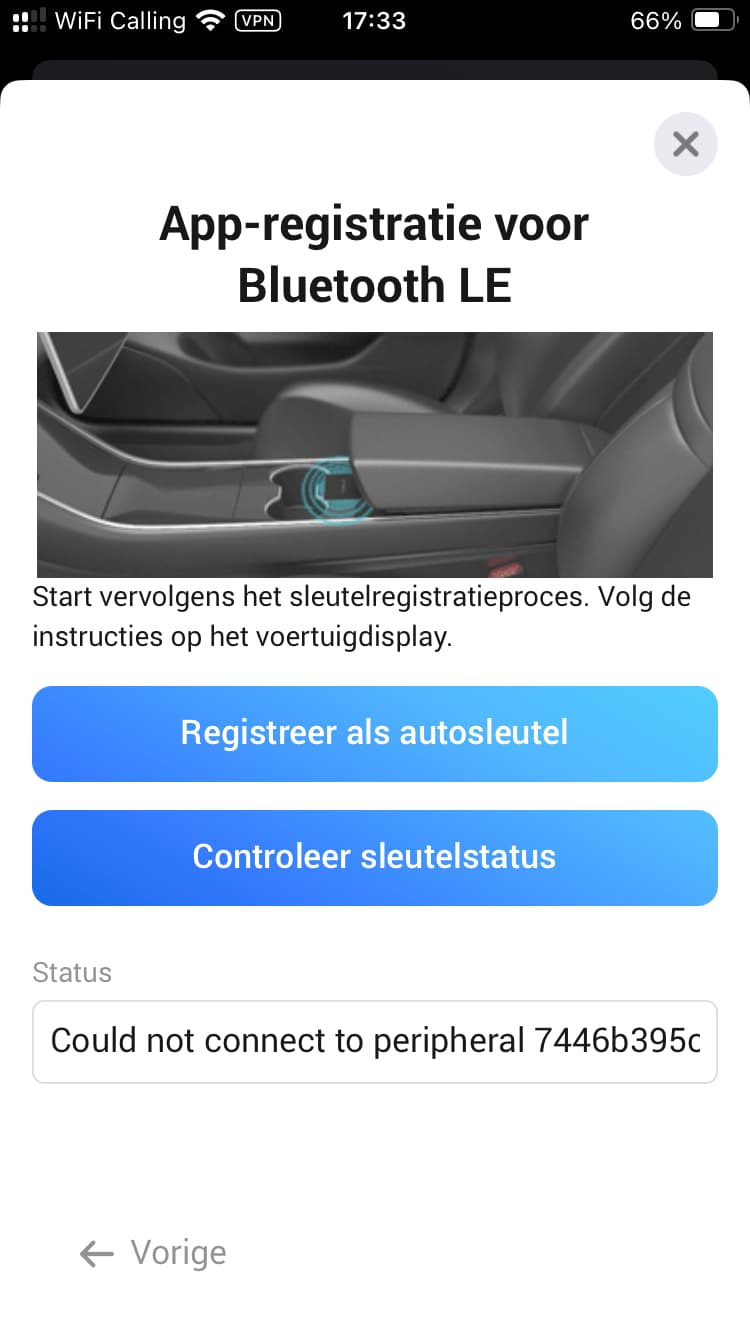Tap Controleer sleutelstatus button

[375, 857]
